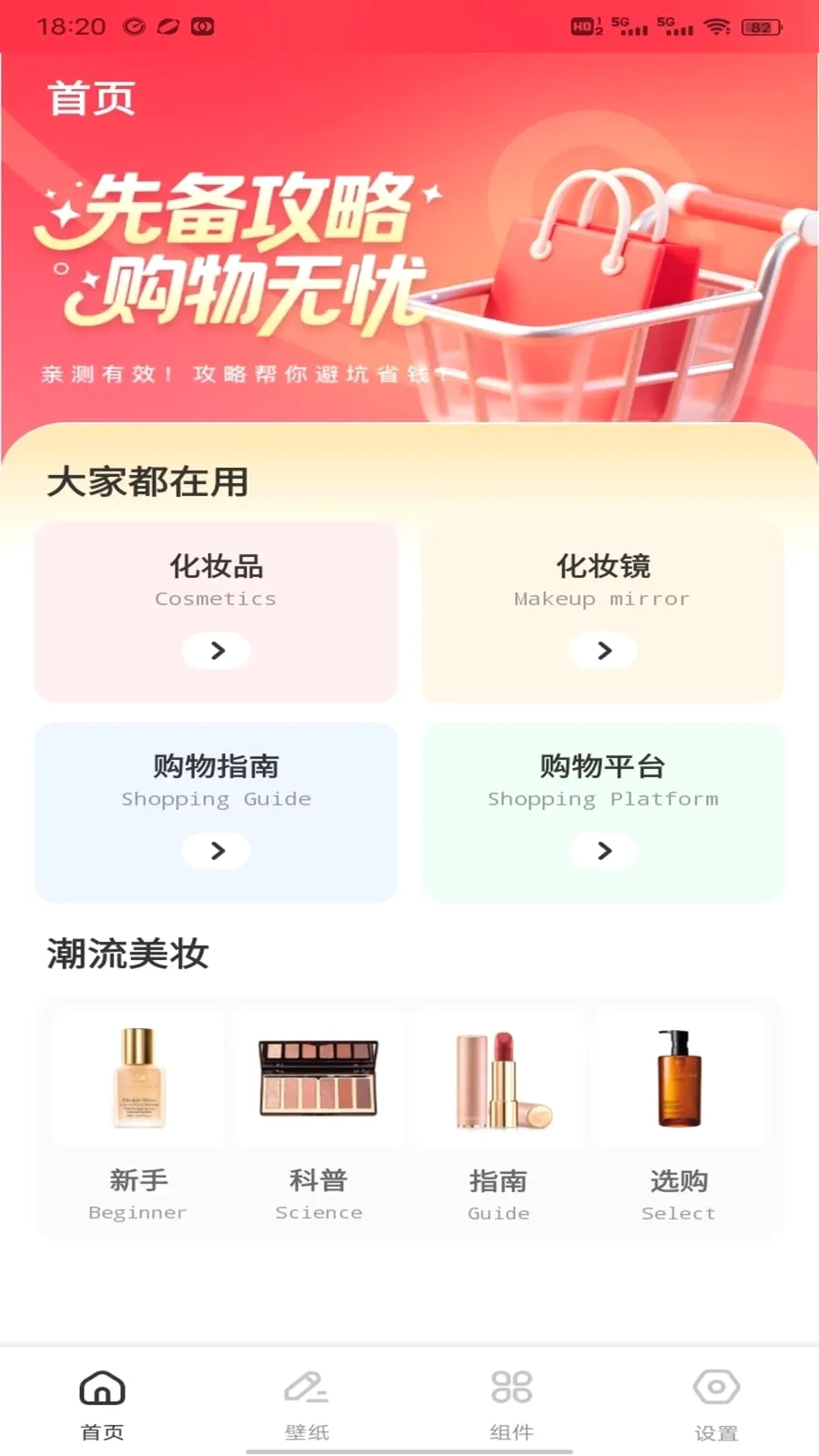The width and height of the screenshot is (819, 1456).
Task: Open the 购物指南 Shopping Guide card
Action: point(217,812)
